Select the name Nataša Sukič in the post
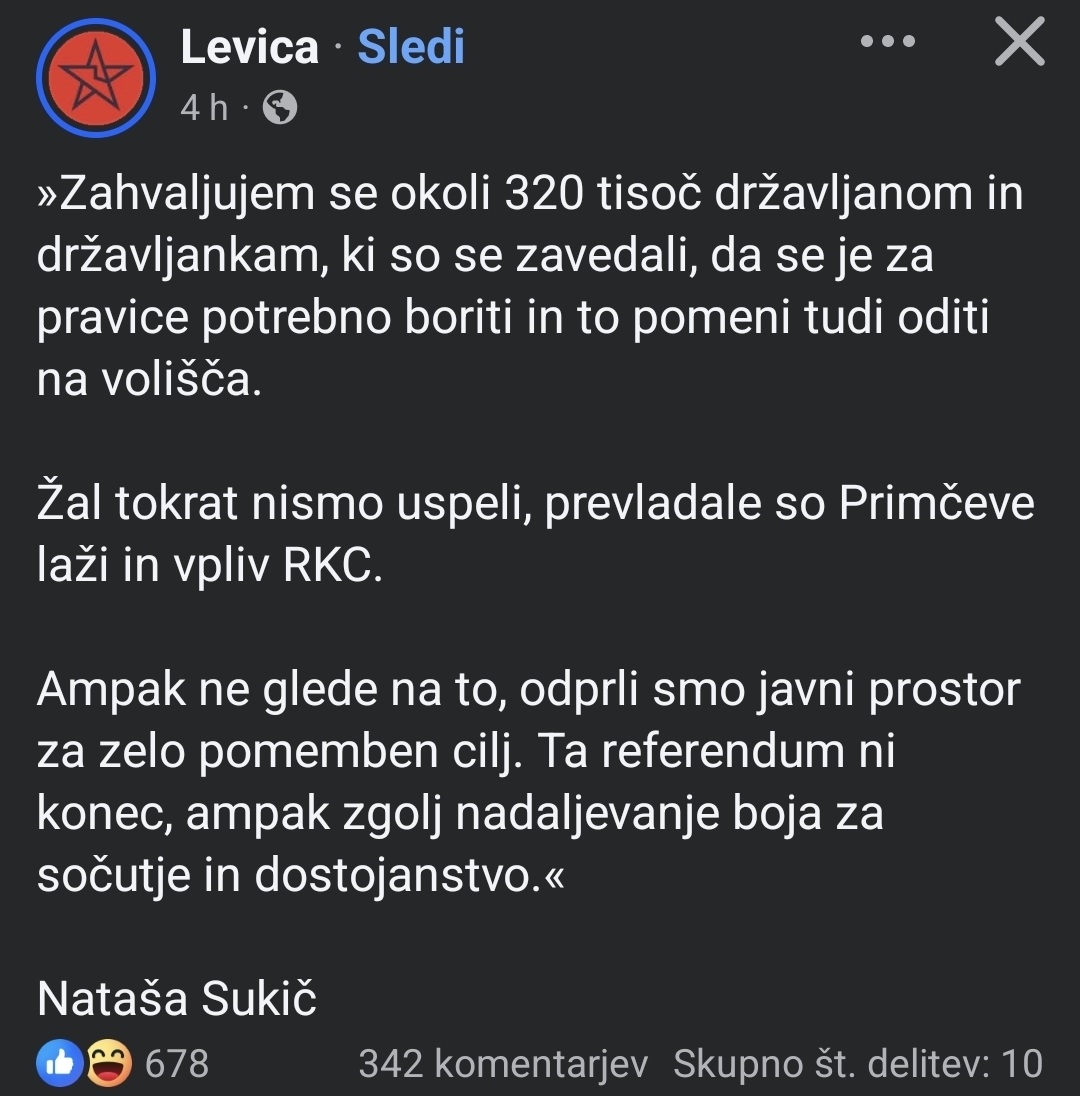Image resolution: width=1080 pixels, height=1096 pixels. tap(175, 993)
